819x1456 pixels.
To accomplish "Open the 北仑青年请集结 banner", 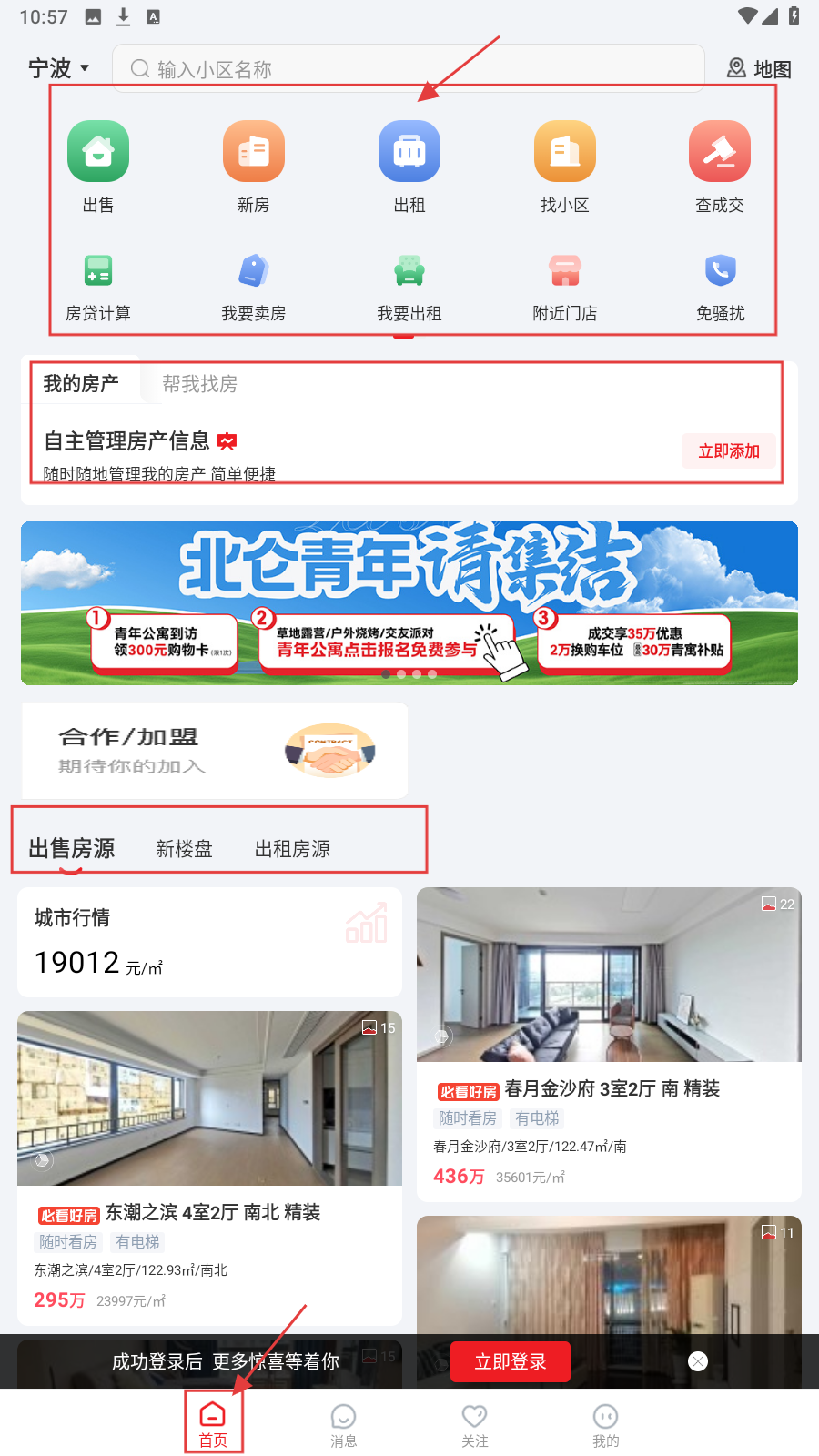I will click(409, 602).
